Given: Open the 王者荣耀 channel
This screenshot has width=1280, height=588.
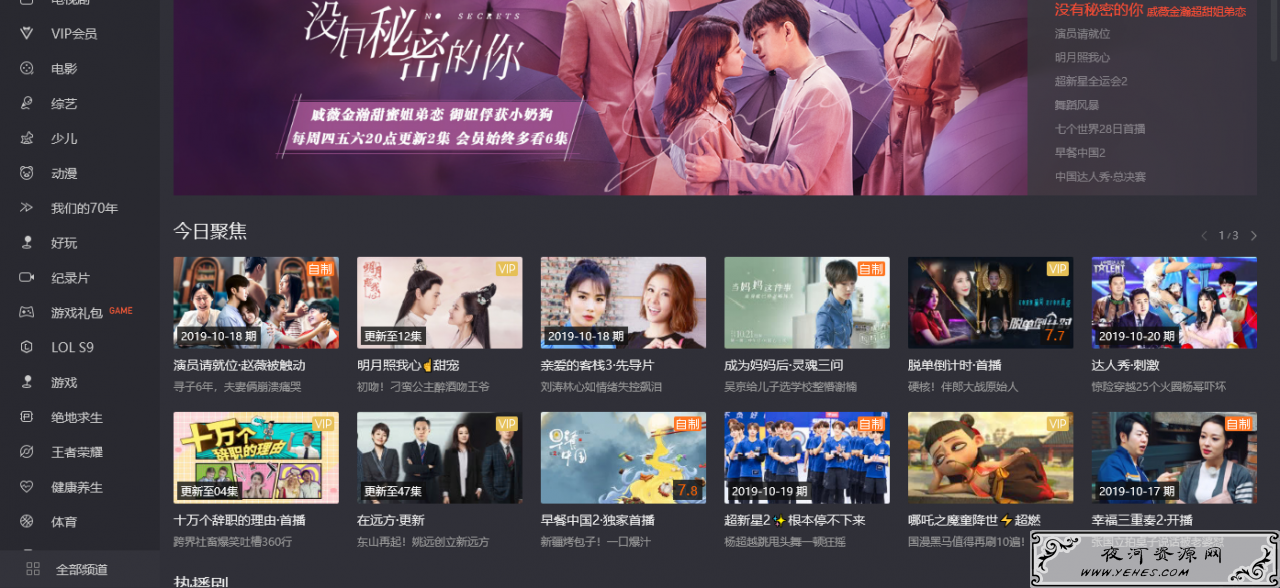Looking at the screenshot, I should [x=76, y=453].
